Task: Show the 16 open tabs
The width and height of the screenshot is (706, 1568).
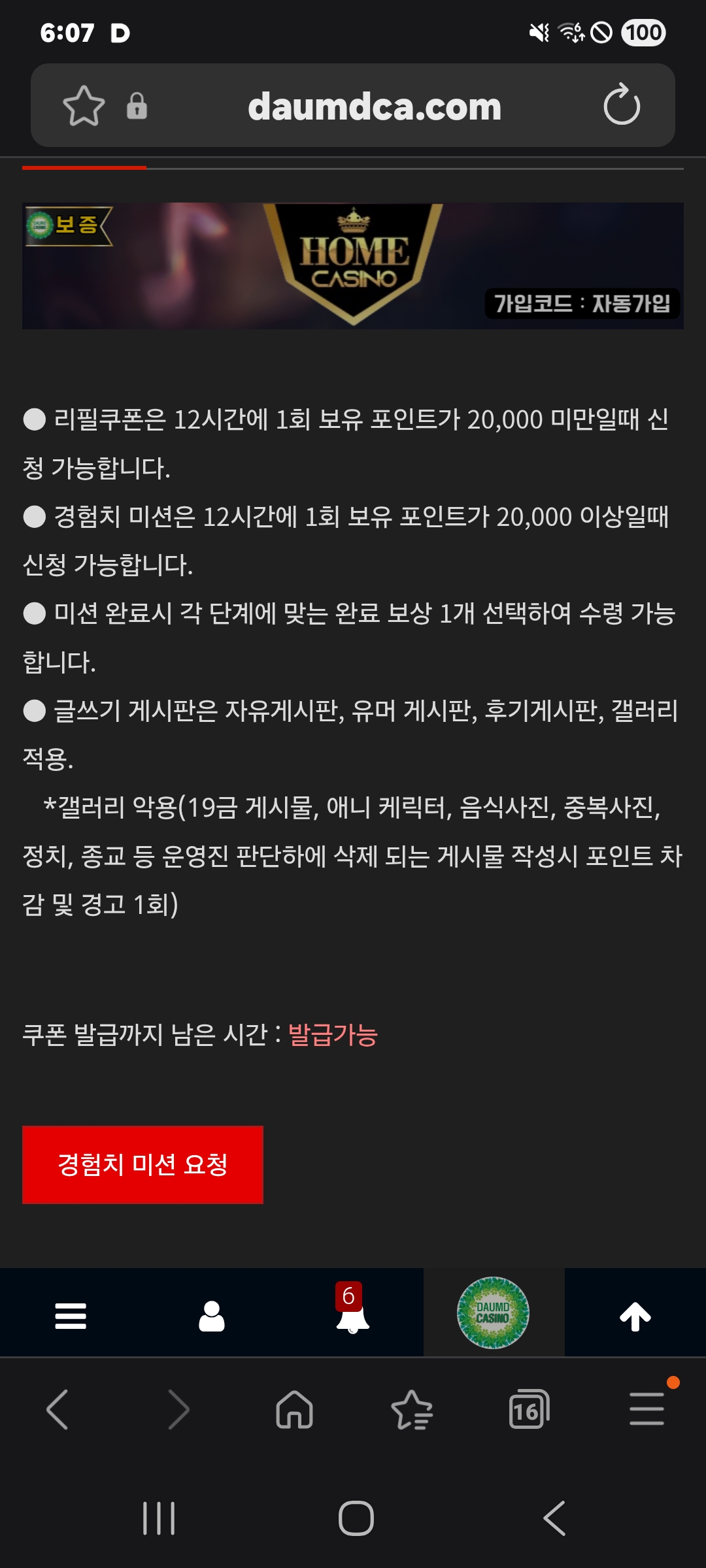Action: pyautogui.click(x=529, y=1409)
